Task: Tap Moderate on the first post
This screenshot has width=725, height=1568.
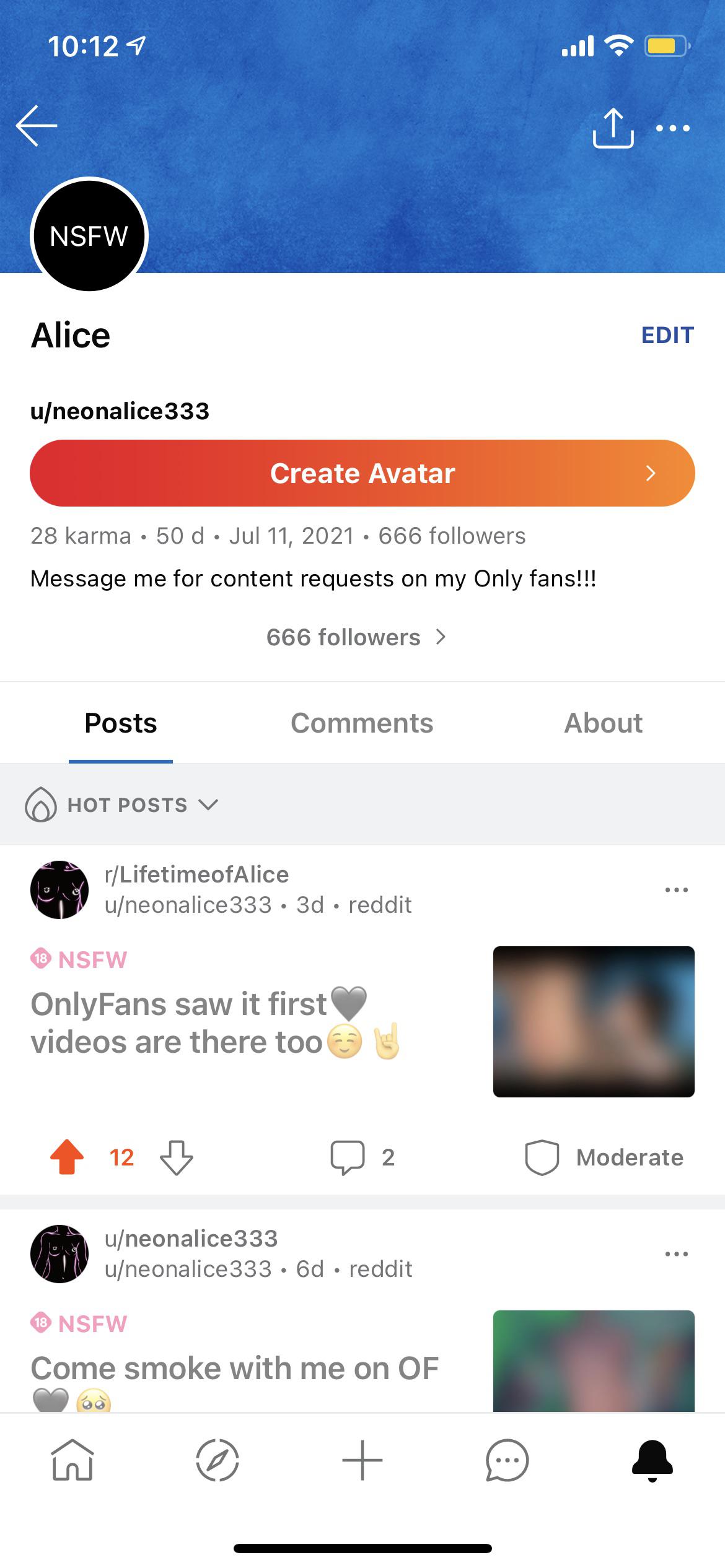Action: click(604, 1157)
